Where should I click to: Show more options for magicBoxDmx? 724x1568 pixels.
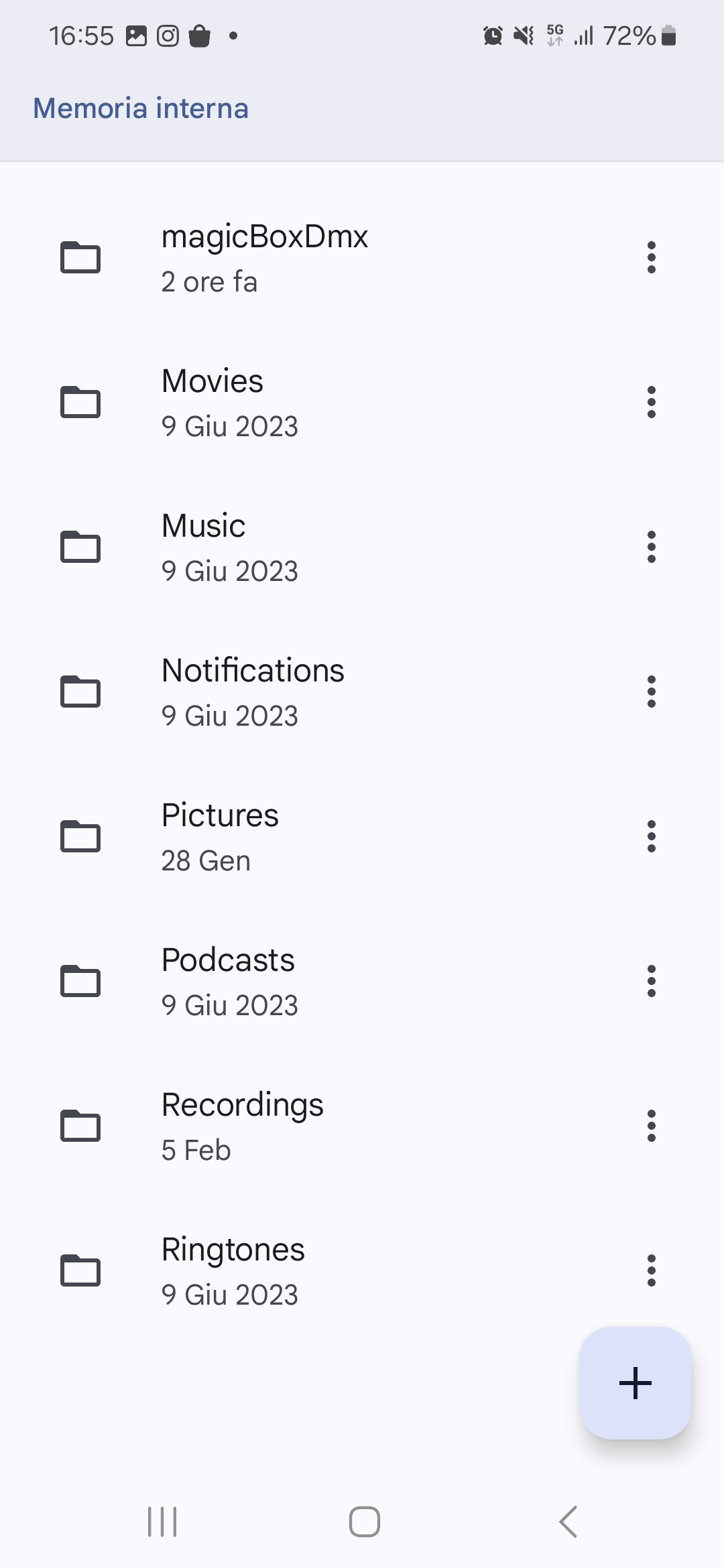point(651,257)
